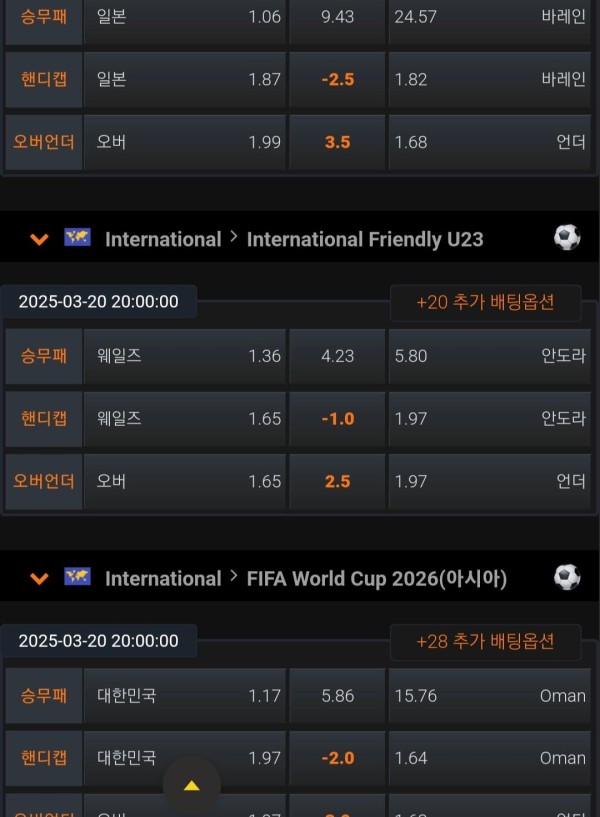Pick 안도라 win at 5.80
This screenshot has width=600, height=817.
pyautogui.click(x=488, y=356)
